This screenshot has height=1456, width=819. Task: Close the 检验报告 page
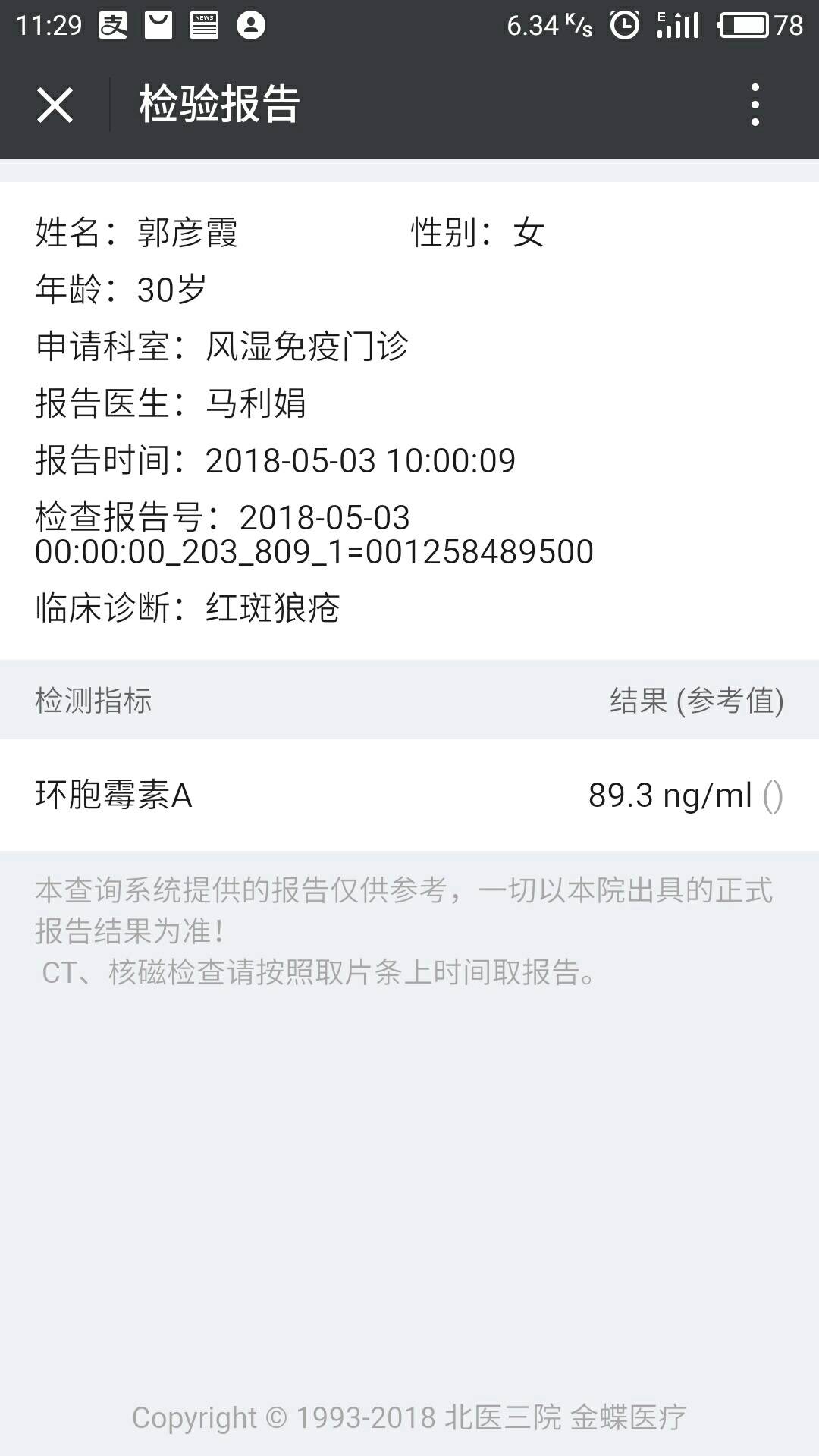tap(55, 105)
